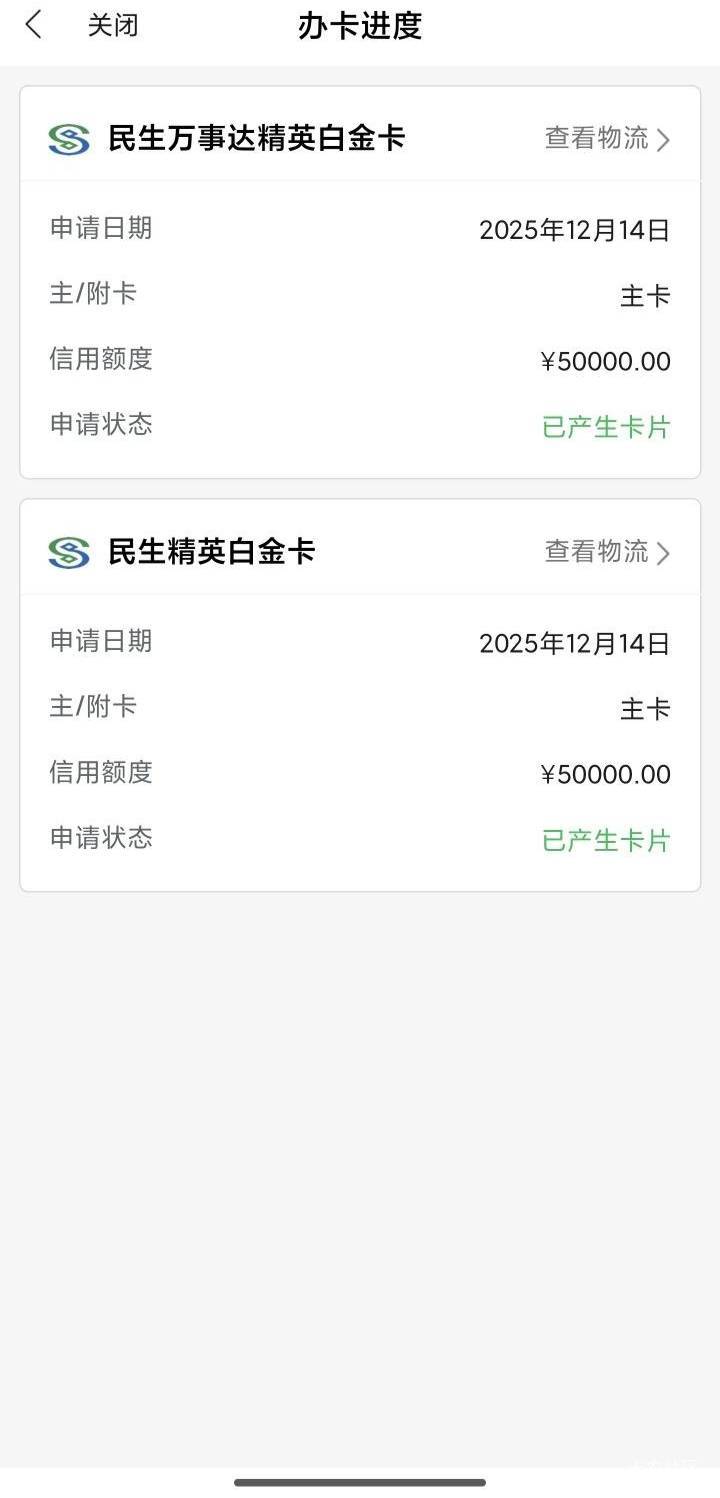This screenshot has width=720, height=1498.
Task: Tap 关闭 to close the page
Action: pos(113,26)
